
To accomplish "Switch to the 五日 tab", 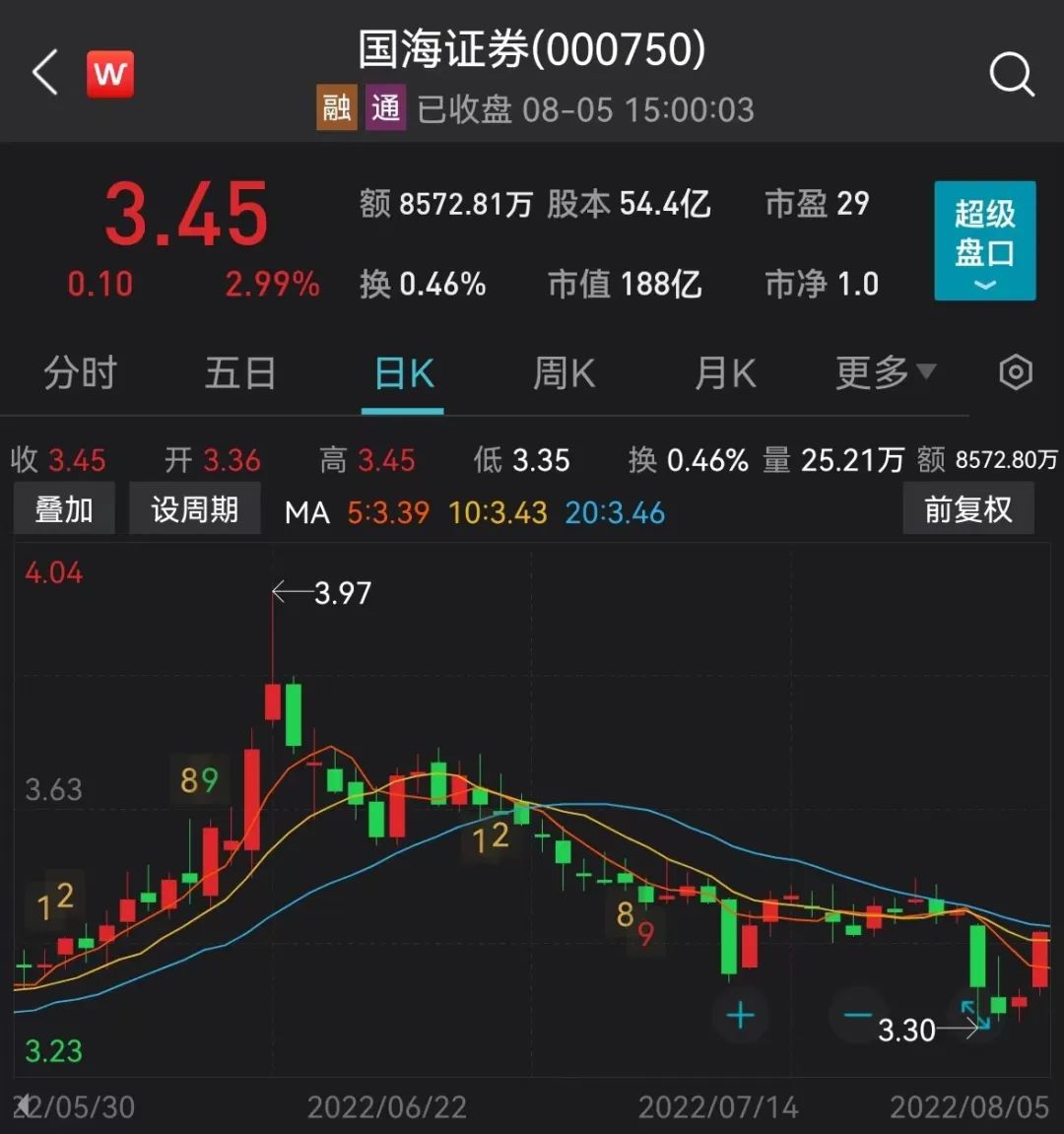I will point(240,374).
